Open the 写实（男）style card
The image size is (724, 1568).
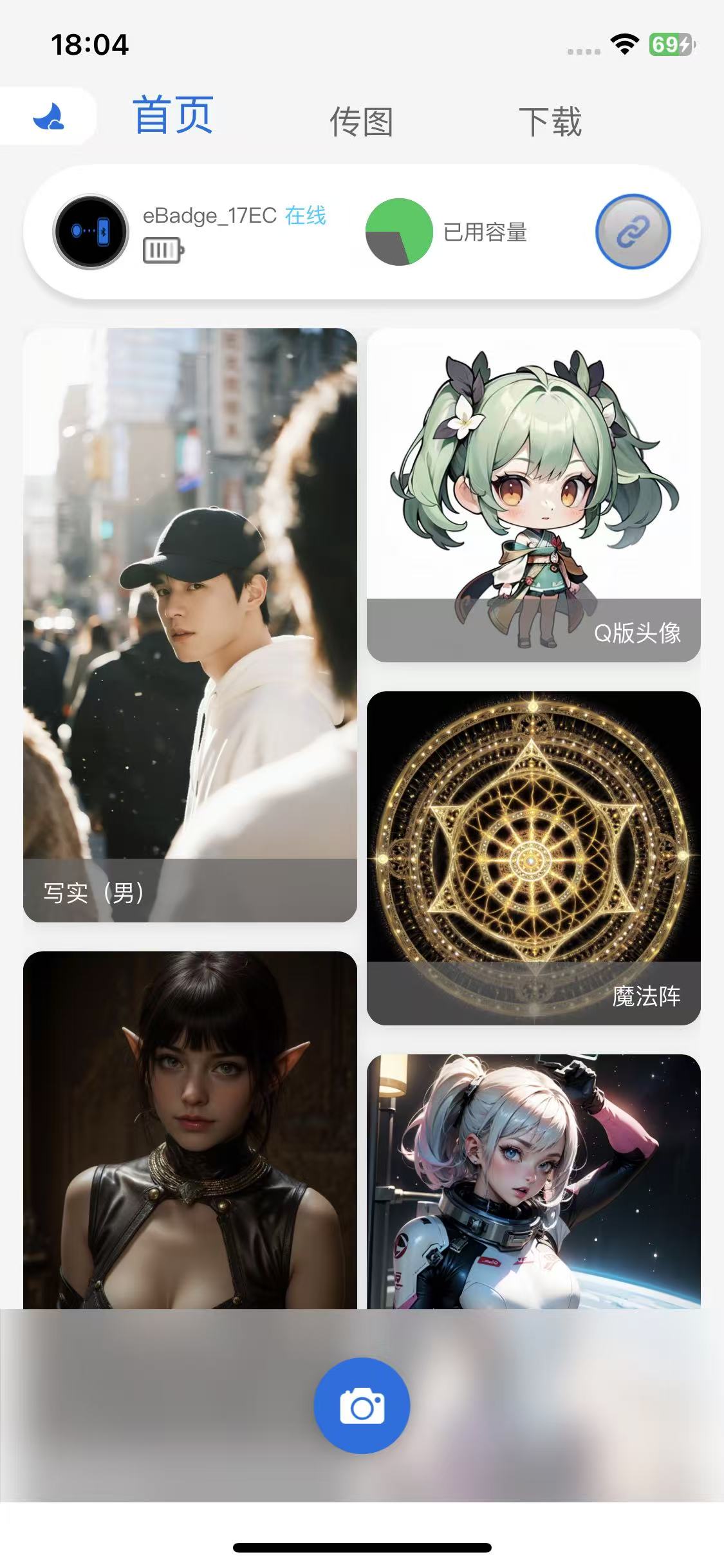(190, 624)
